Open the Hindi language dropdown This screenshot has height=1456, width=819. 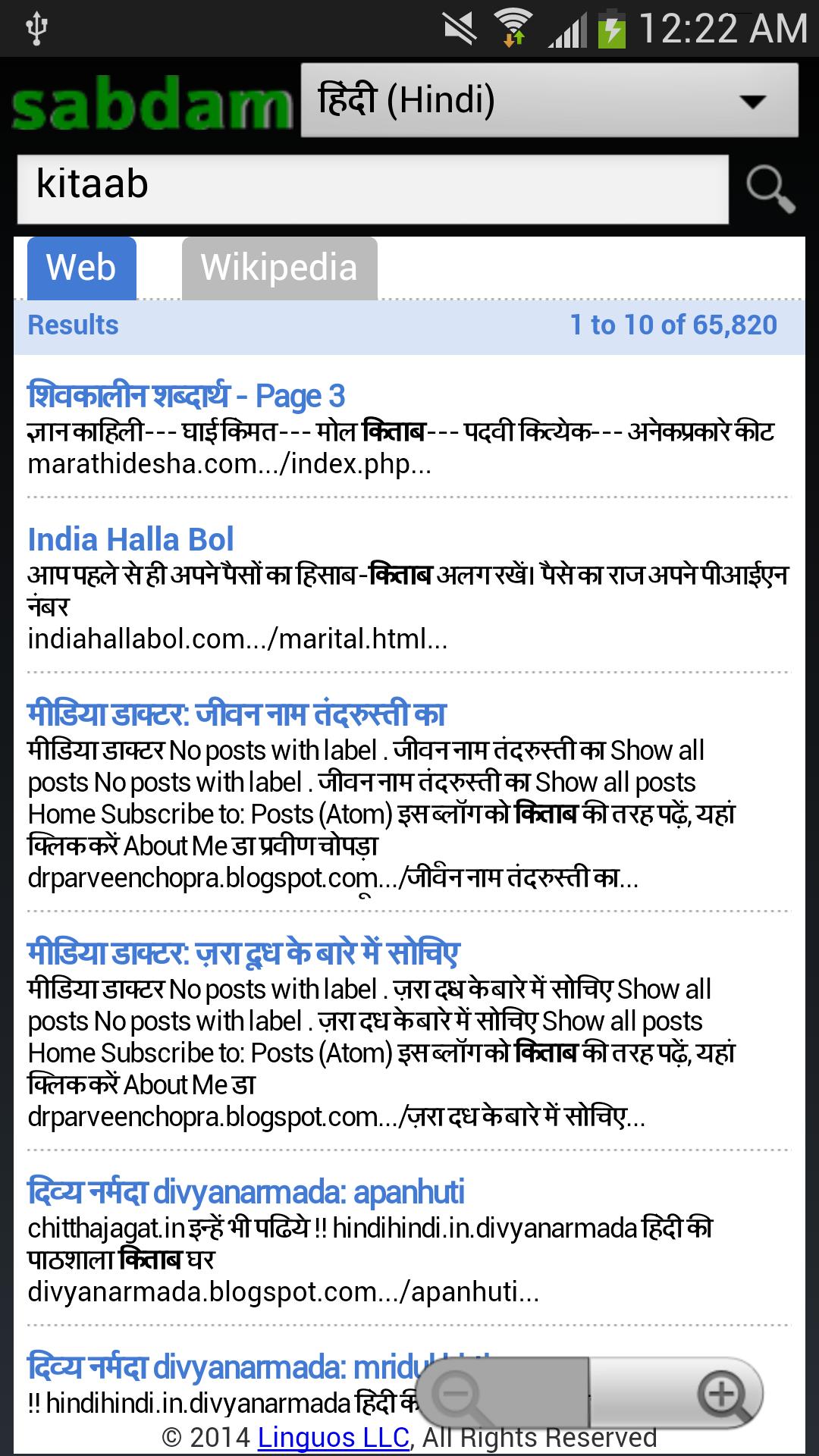[x=549, y=101]
